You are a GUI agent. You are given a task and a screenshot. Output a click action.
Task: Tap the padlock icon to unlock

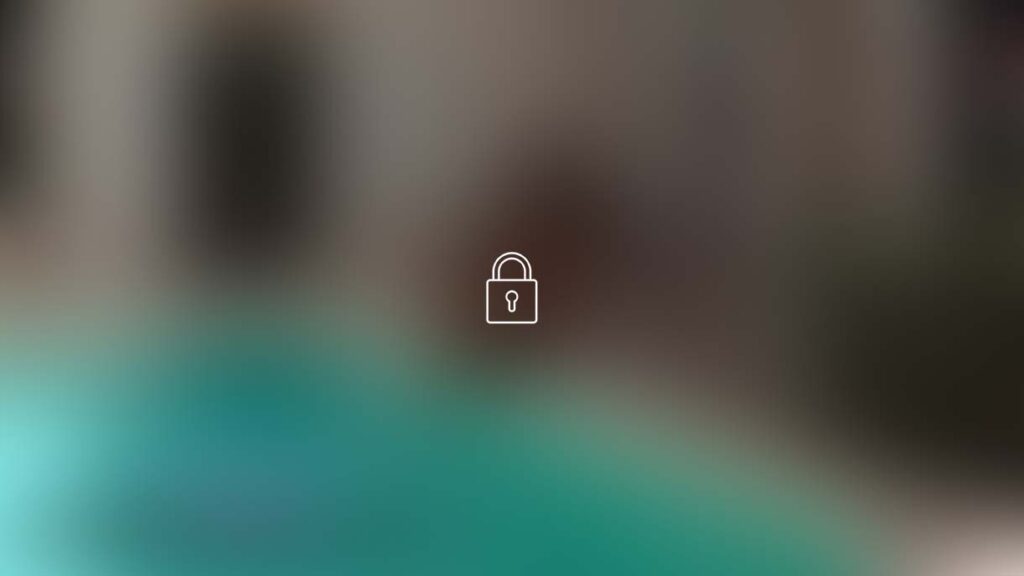coord(511,289)
